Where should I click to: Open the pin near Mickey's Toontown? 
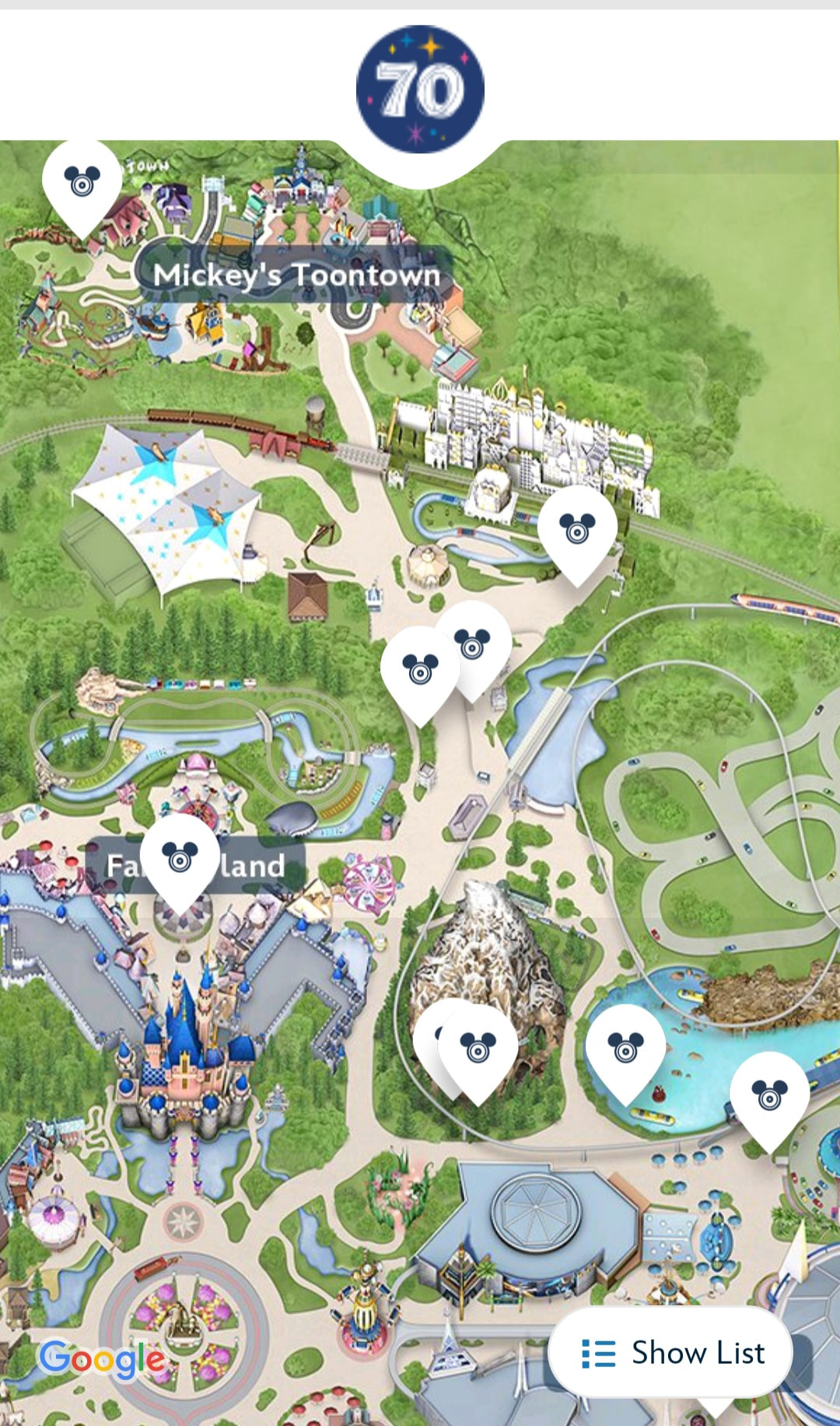82,181
